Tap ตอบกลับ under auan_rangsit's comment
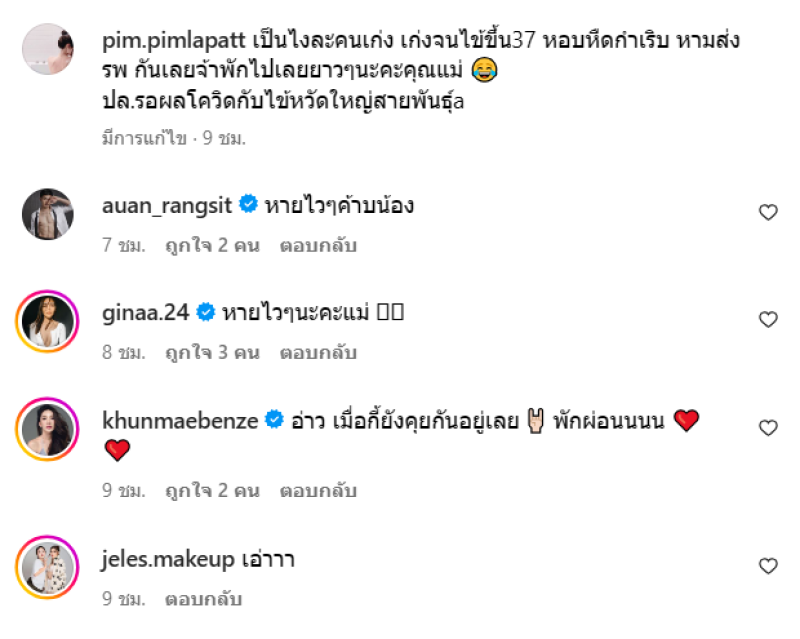This screenshot has height=639, width=800. pyautogui.click(x=318, y=245)
